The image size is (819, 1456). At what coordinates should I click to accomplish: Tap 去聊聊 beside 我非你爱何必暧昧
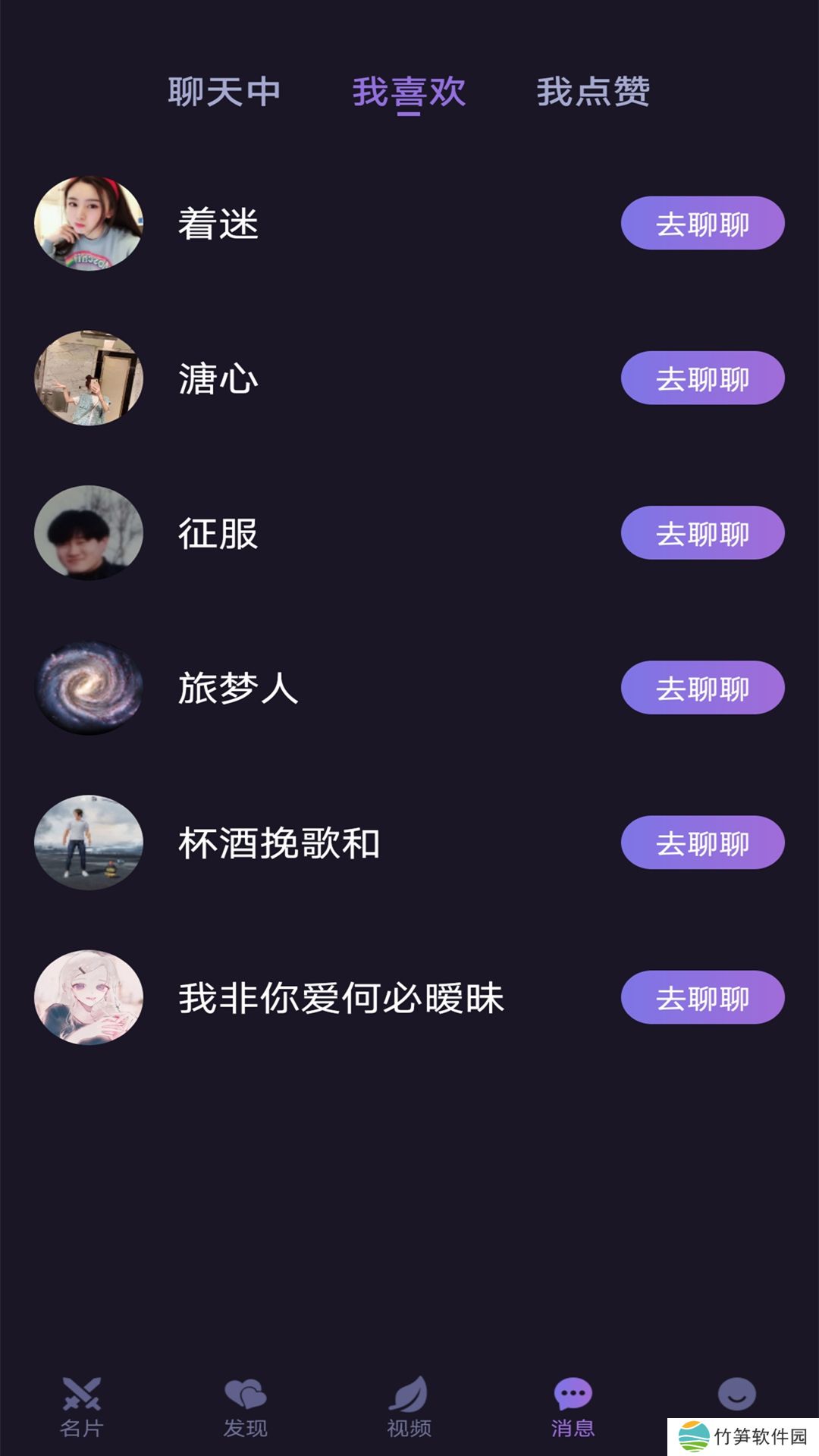tap(702, 997)
